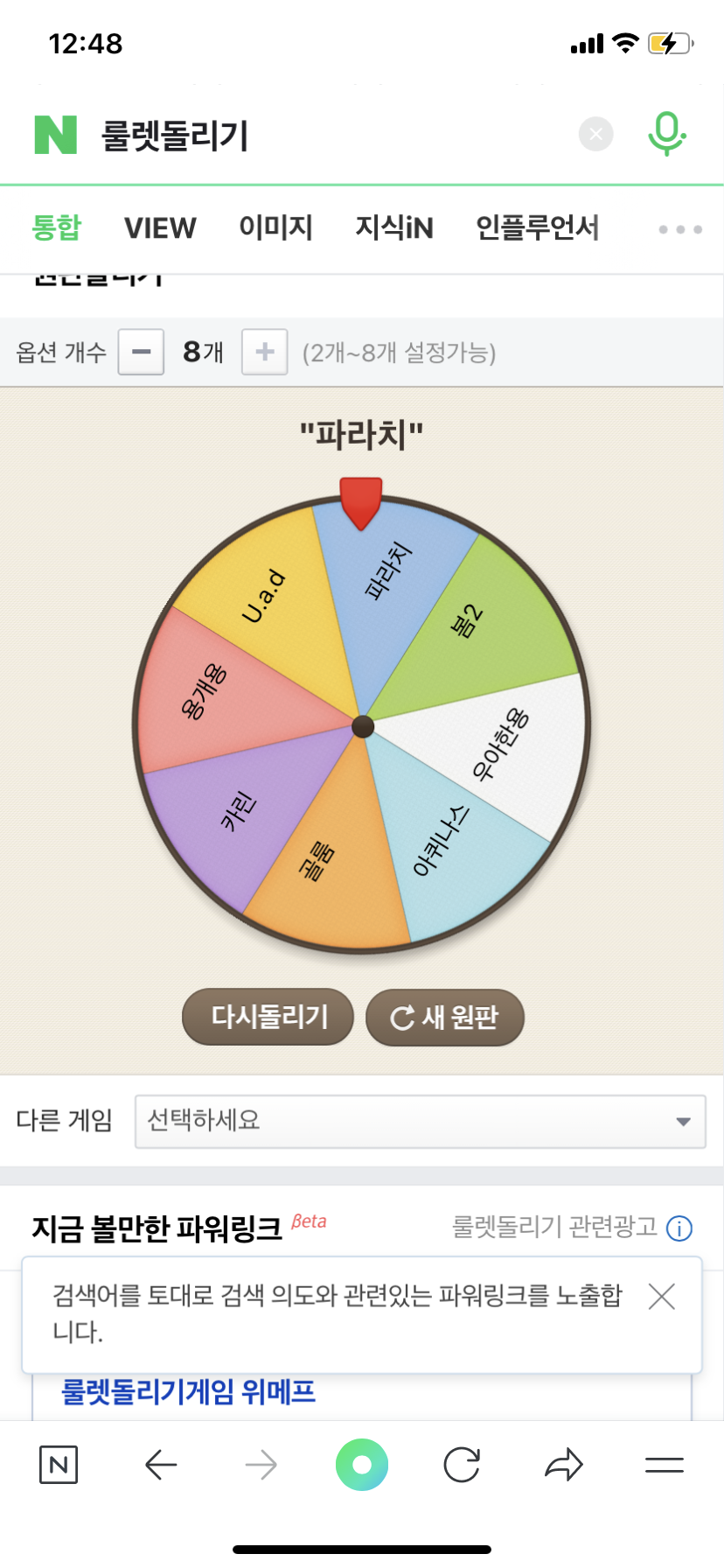724x1568 pixels.
Task: Open the 지식iN tab
Action: click(x=393, y=228)
